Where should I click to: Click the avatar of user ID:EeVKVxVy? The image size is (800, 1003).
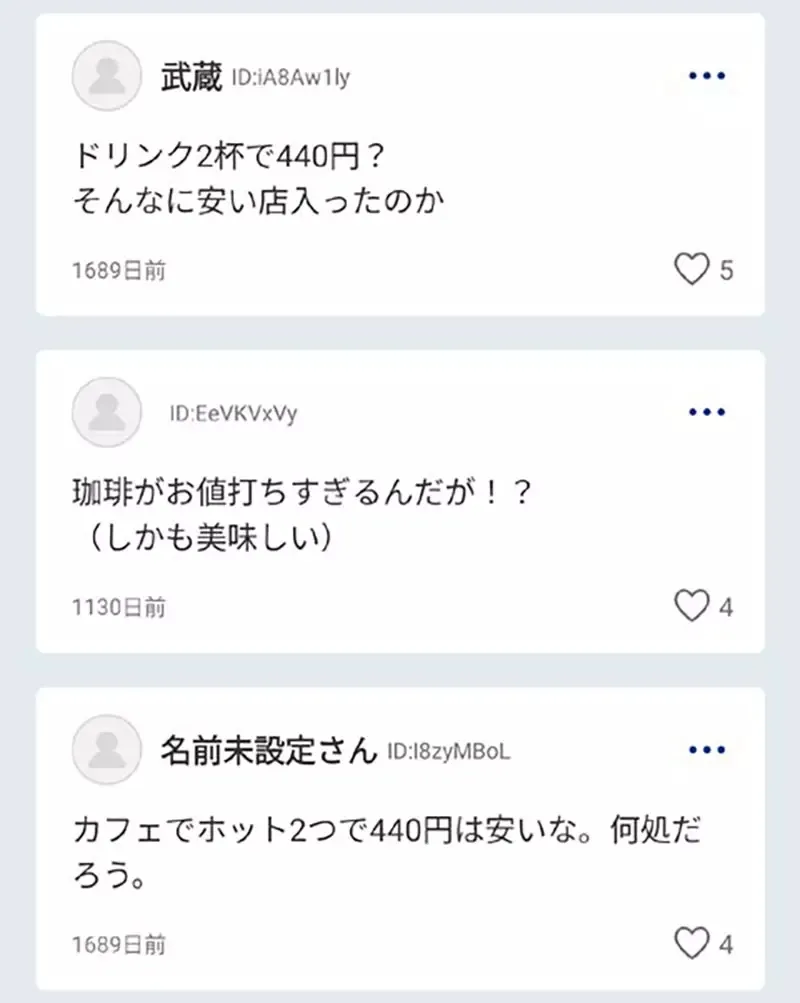click(106, 412)
